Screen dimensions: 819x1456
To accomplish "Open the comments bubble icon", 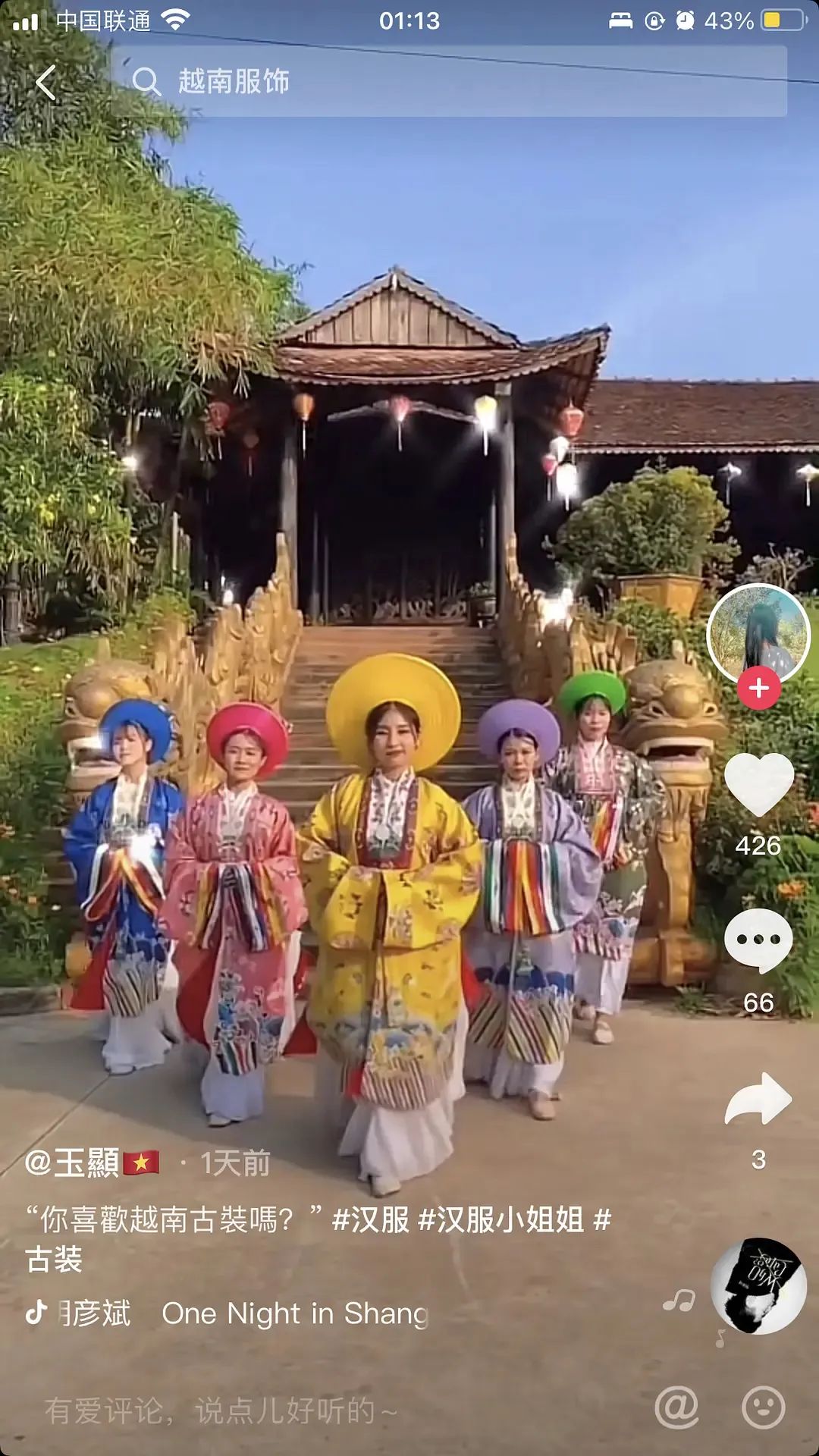I will click(758, 940).
